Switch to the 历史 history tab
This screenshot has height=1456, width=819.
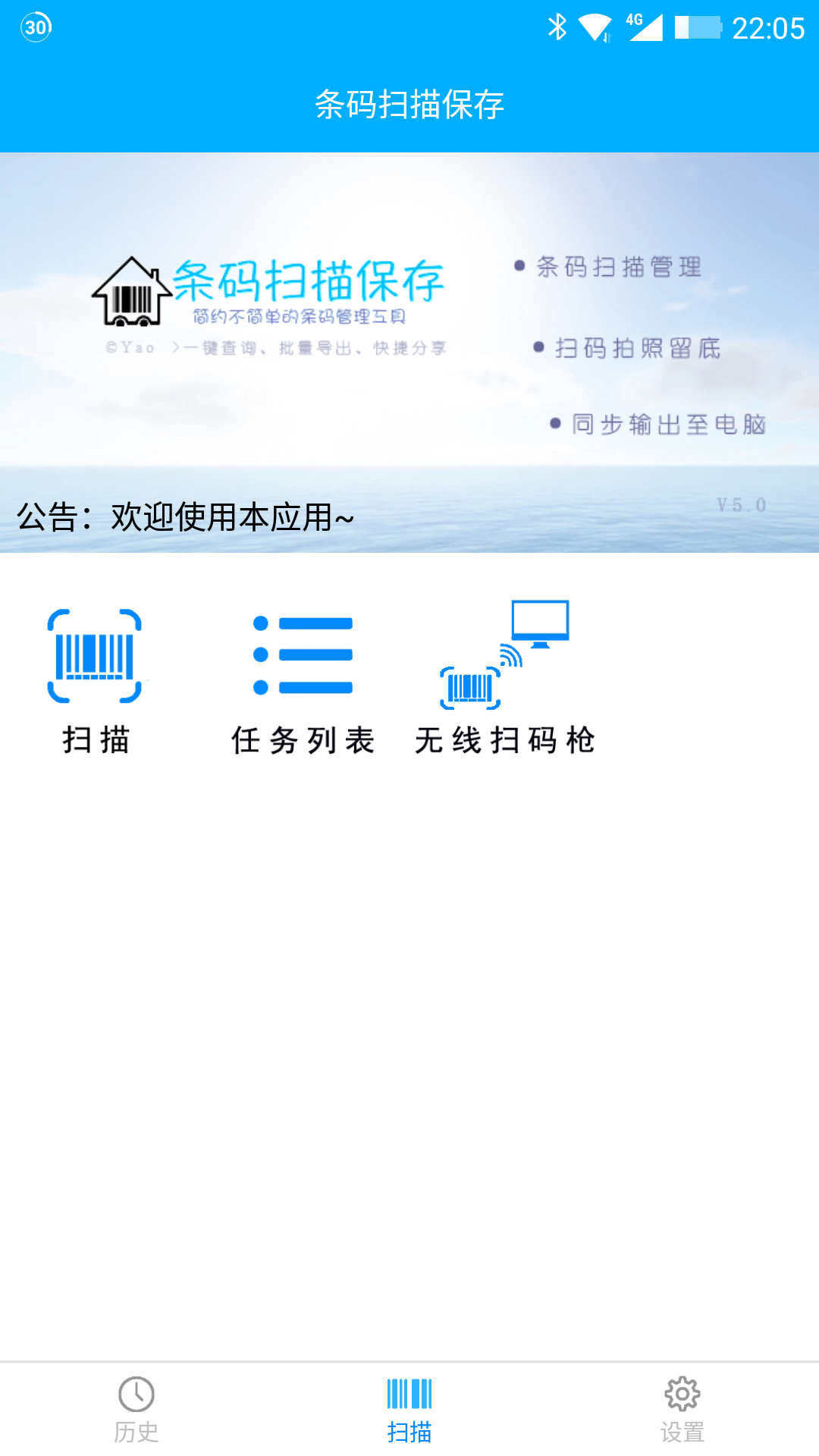click(136, 1409)
